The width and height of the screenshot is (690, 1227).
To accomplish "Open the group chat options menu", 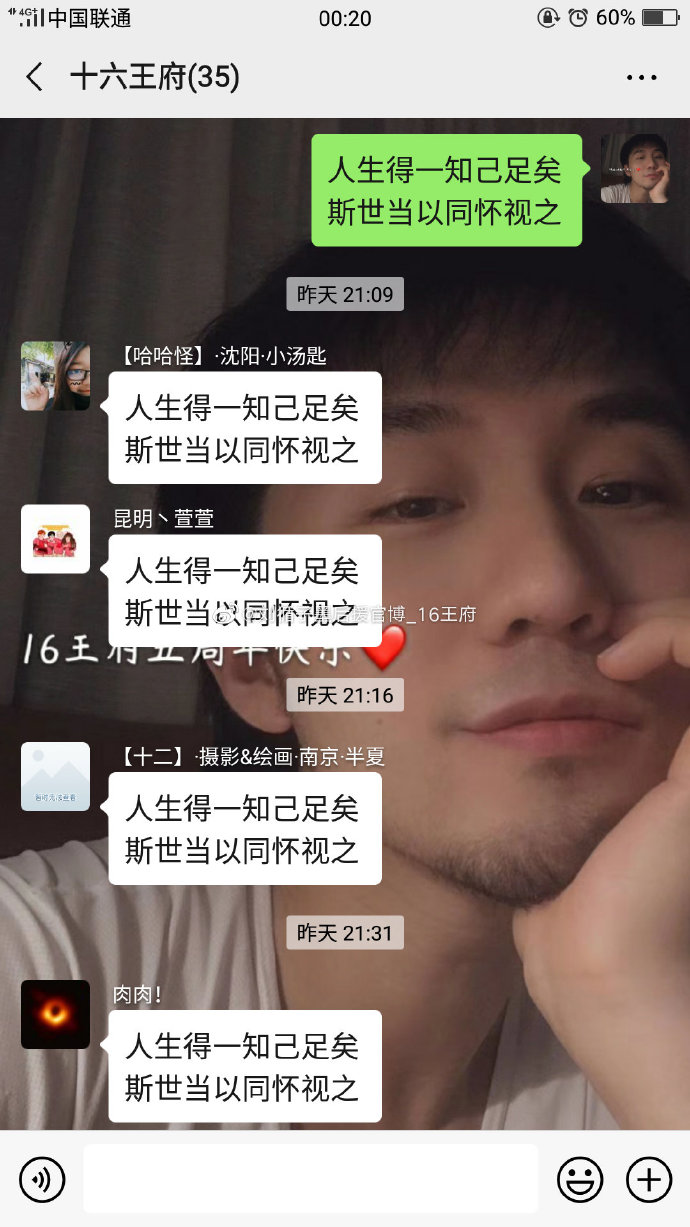I will (x=641, y=77).
